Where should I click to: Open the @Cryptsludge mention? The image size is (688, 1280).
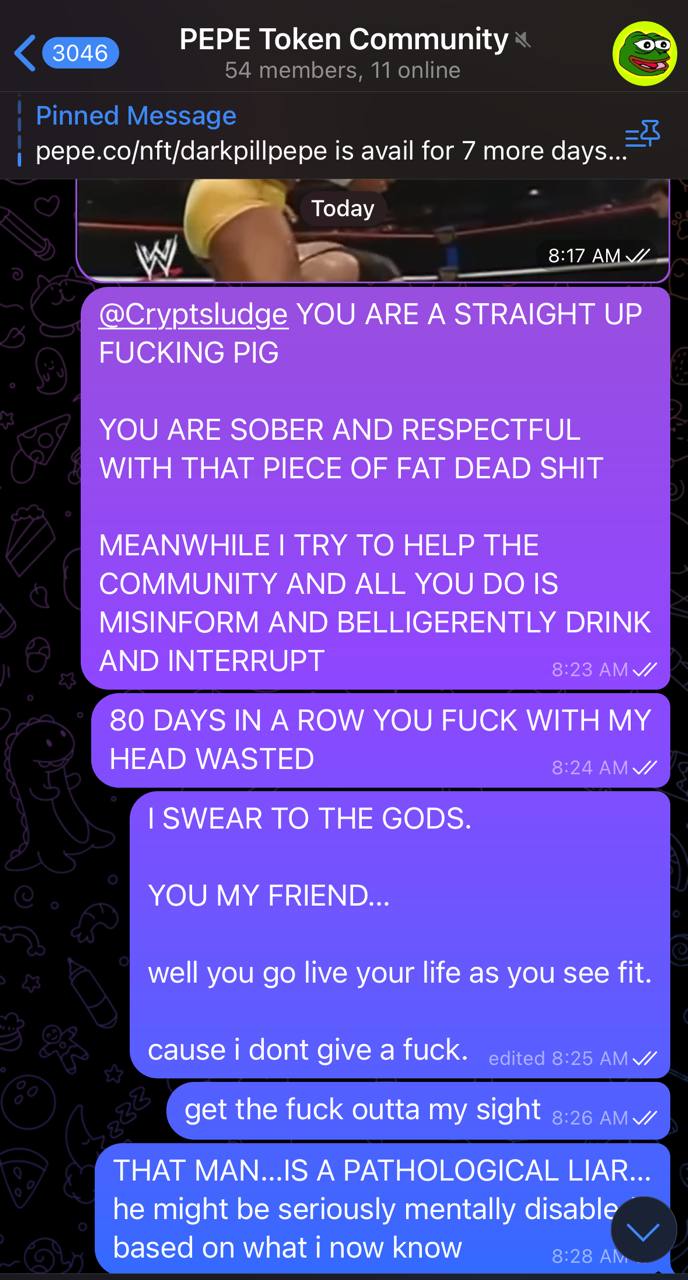coord(193,314)
